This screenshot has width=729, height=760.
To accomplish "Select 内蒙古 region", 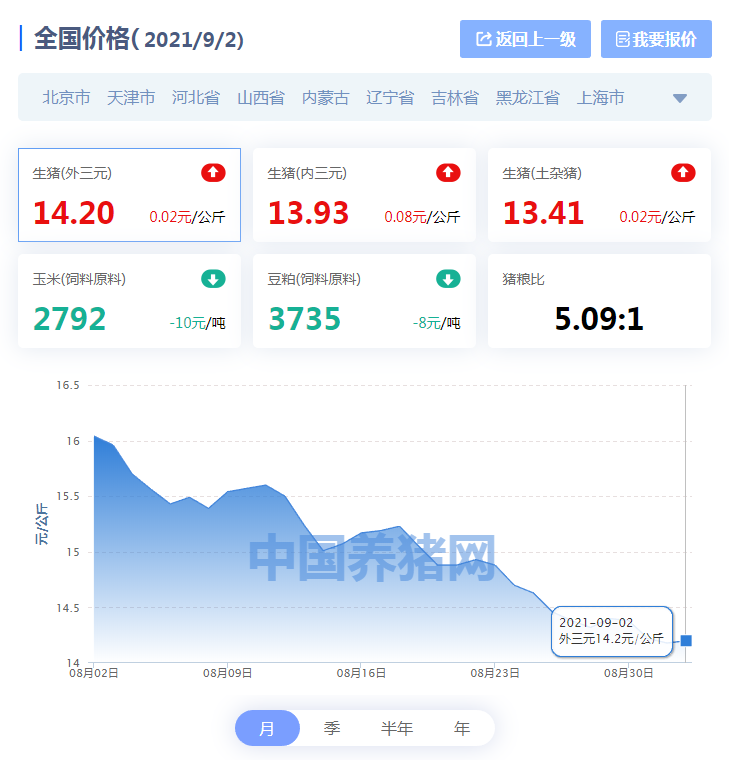I will coord(326,97).
